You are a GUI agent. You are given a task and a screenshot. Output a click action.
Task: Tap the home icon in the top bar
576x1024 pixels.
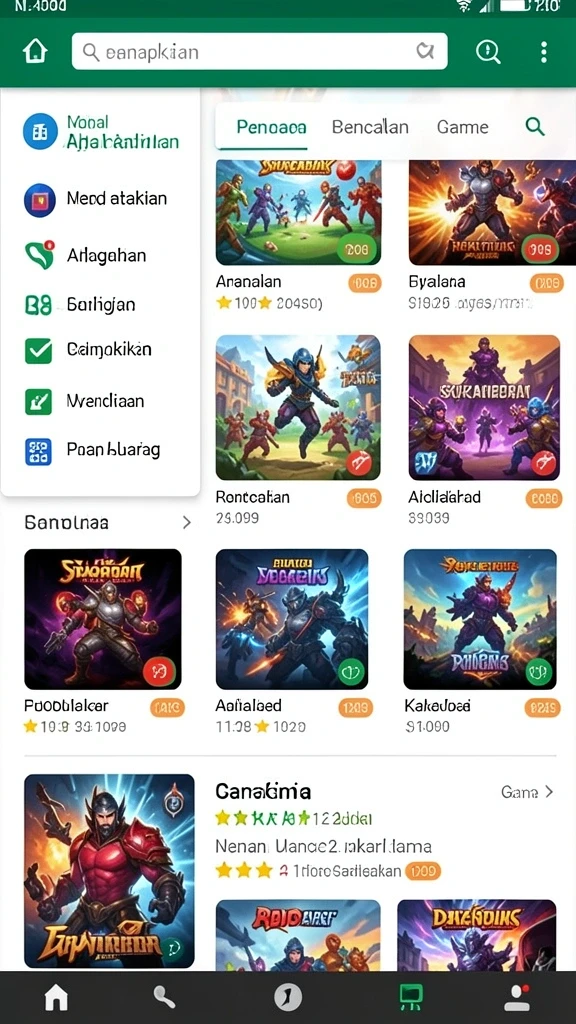coord(35,51)
